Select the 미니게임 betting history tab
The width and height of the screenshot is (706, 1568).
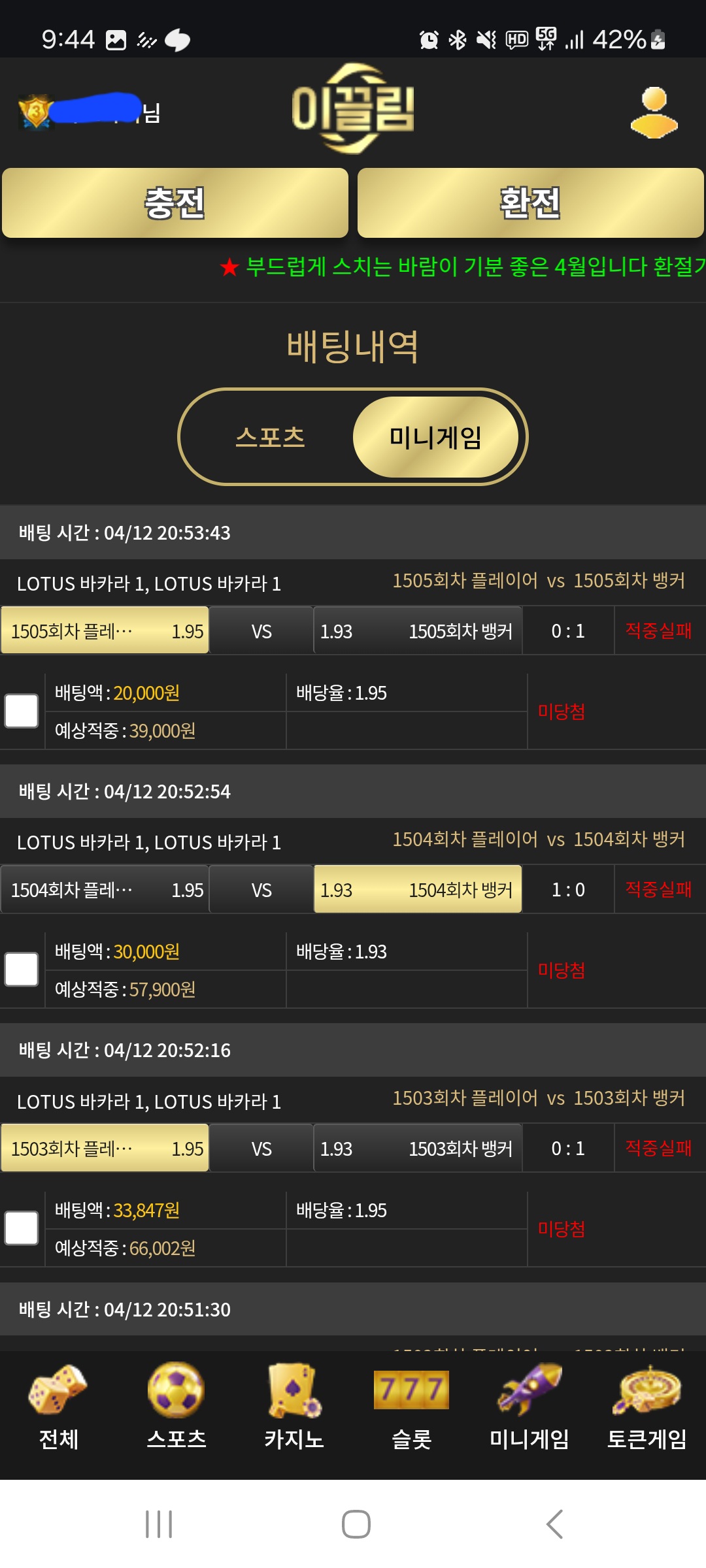coord(435,437)
